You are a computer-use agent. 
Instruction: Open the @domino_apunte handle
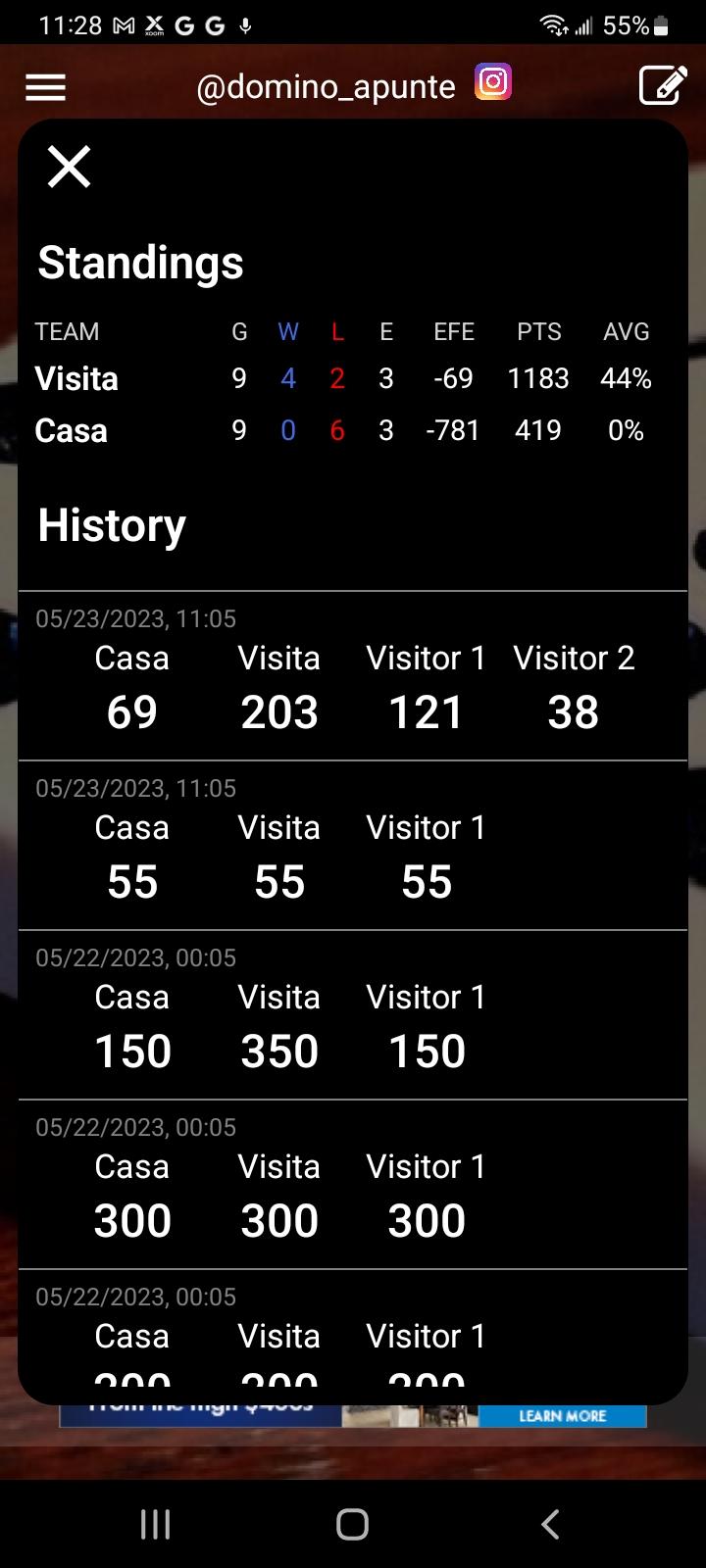point(326,87)
